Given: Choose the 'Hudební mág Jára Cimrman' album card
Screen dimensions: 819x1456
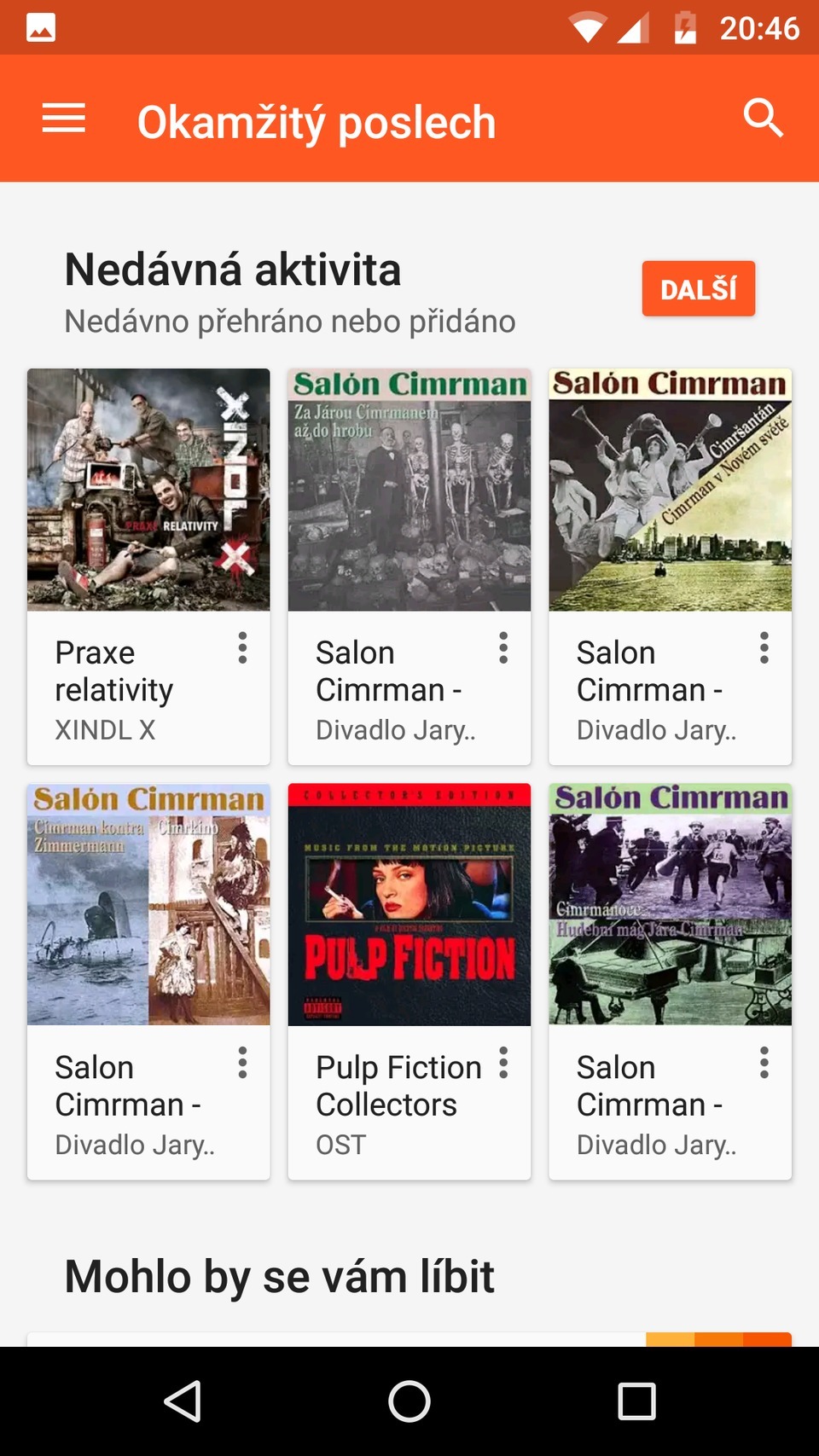Looking at the screenshot, I should (x=670, y=905).
